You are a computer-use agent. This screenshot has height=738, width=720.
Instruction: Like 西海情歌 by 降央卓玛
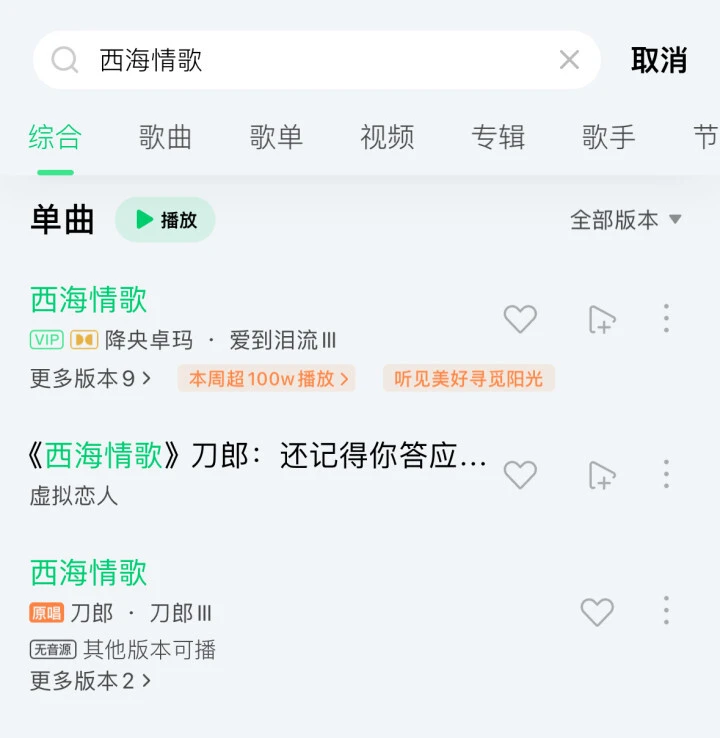520,319
